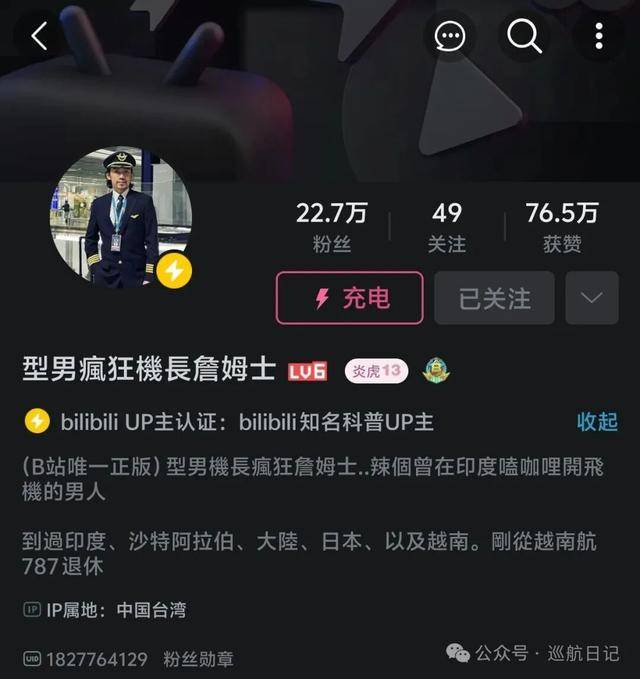
Task: Collapse the bio with 收起
Action: pos(597,422)
